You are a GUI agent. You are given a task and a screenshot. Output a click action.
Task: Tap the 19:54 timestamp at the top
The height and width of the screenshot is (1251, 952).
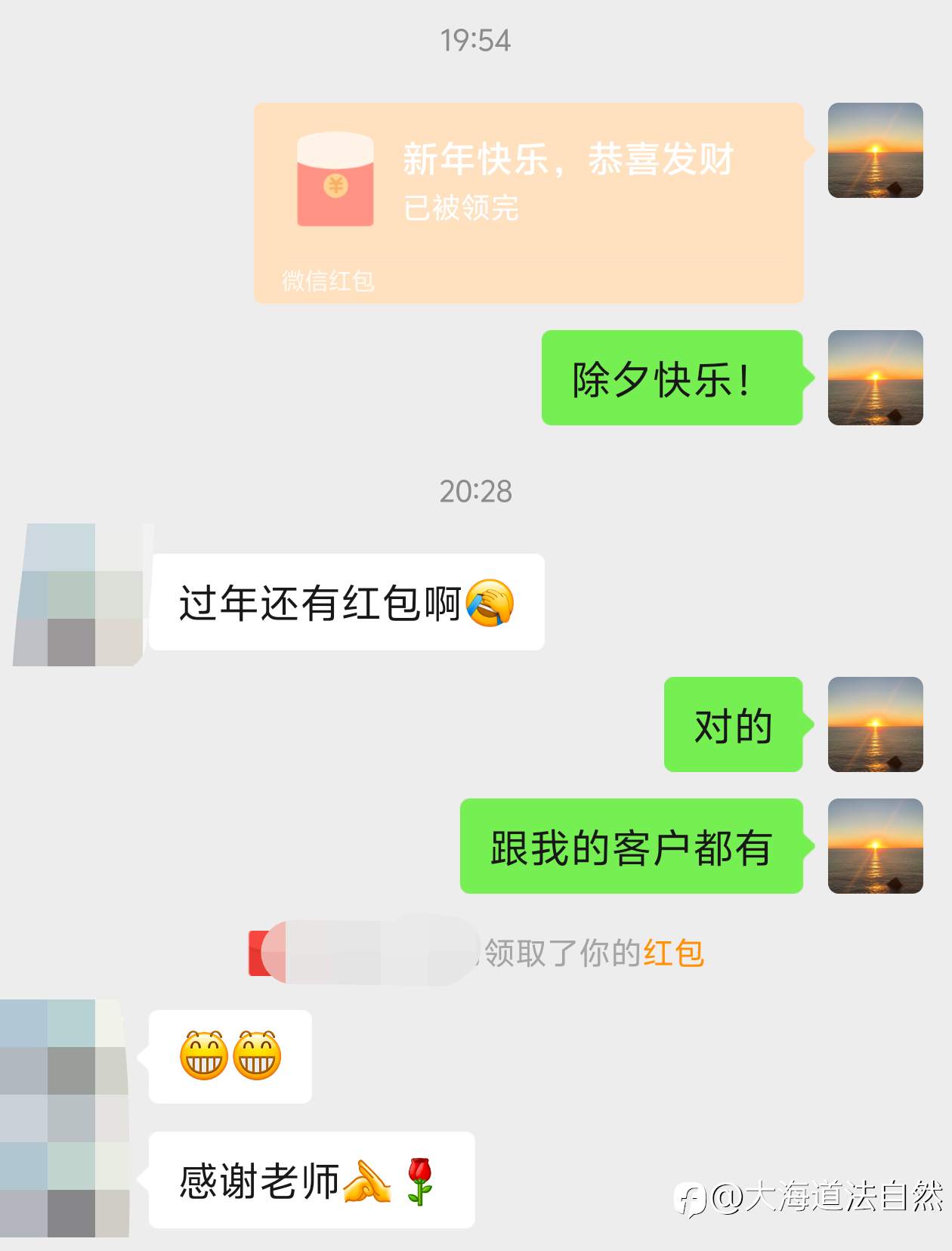tap(476, 42)
